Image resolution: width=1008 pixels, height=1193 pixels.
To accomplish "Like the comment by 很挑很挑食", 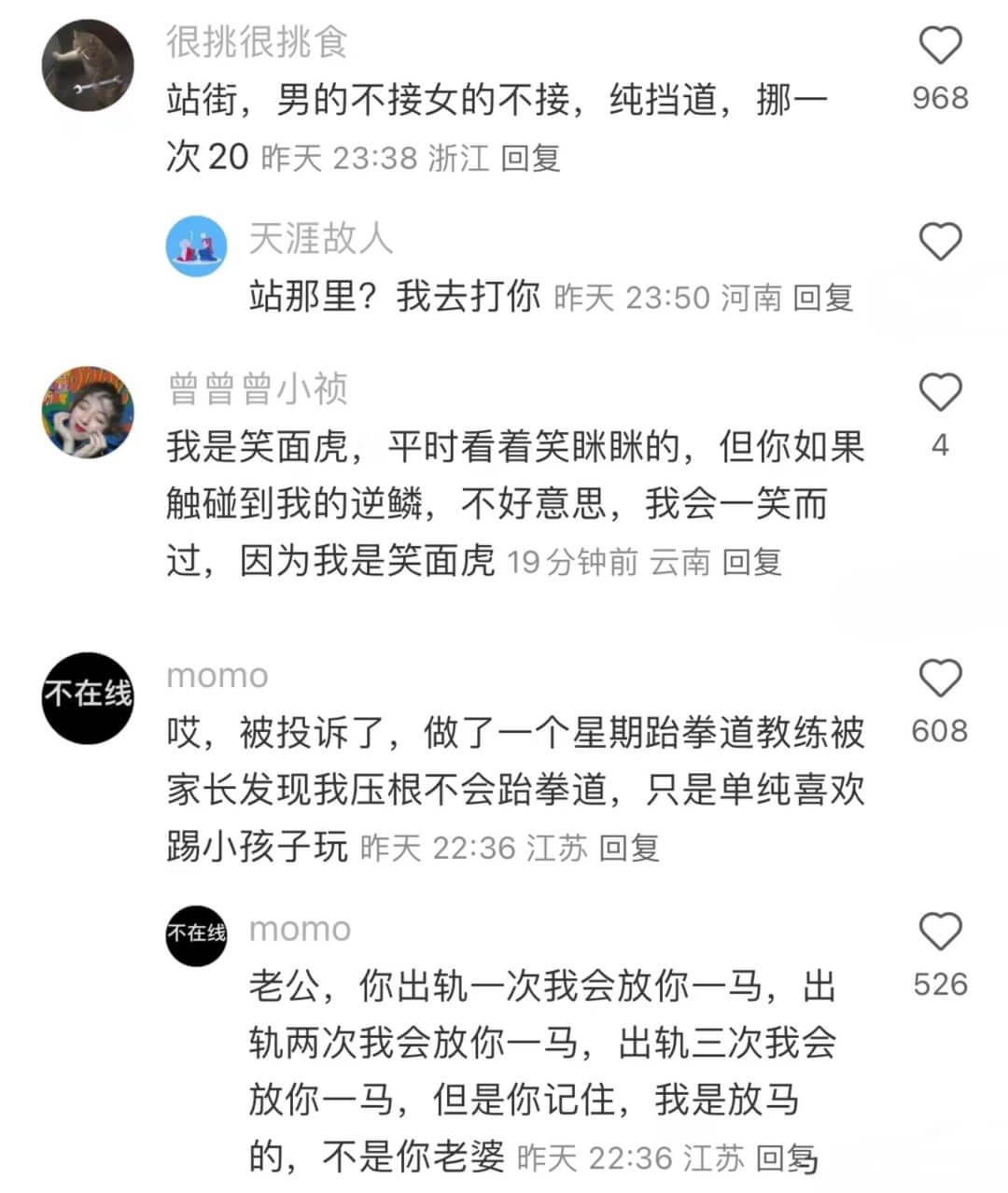I will tap(940, 46).
